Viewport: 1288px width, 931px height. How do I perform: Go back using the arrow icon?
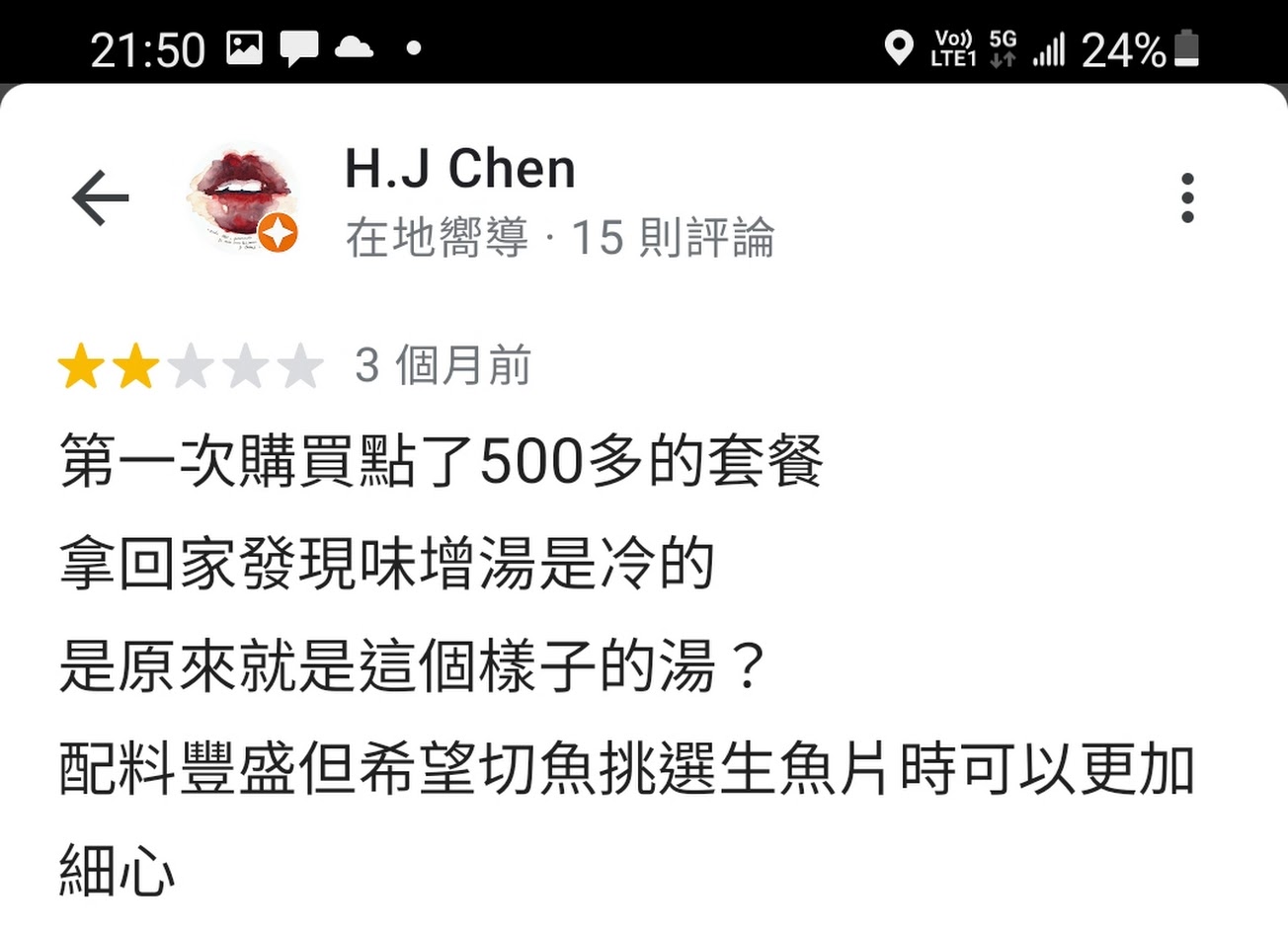tap(101, 197)
